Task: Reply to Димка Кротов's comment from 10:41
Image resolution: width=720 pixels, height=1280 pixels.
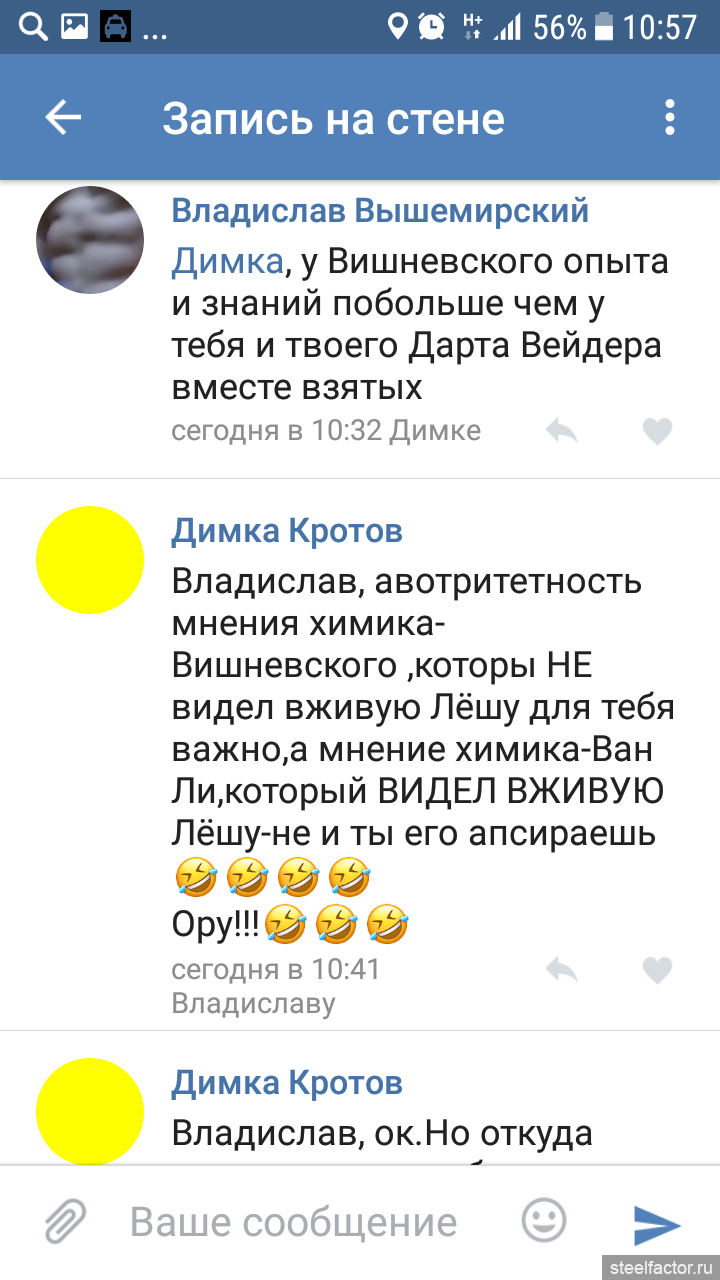Action: [x=561, y=969]
